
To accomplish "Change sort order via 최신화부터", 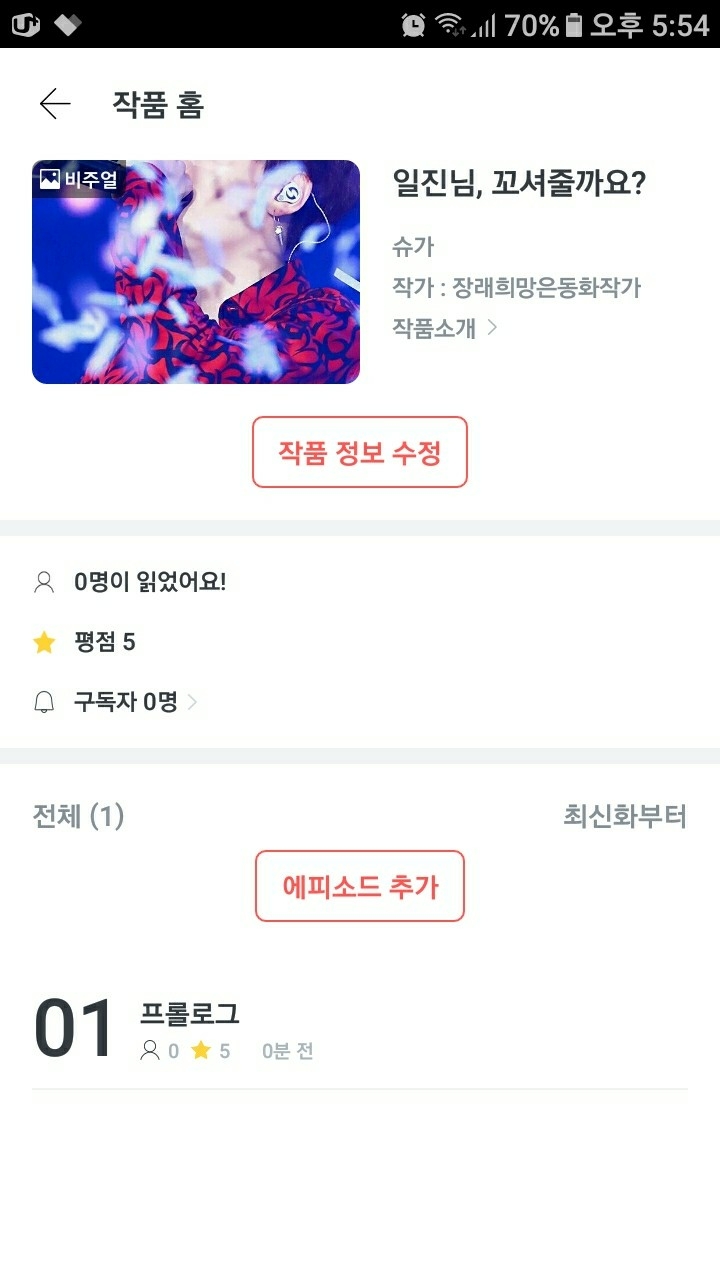I will pyautogui.click(x=624, y=817).
